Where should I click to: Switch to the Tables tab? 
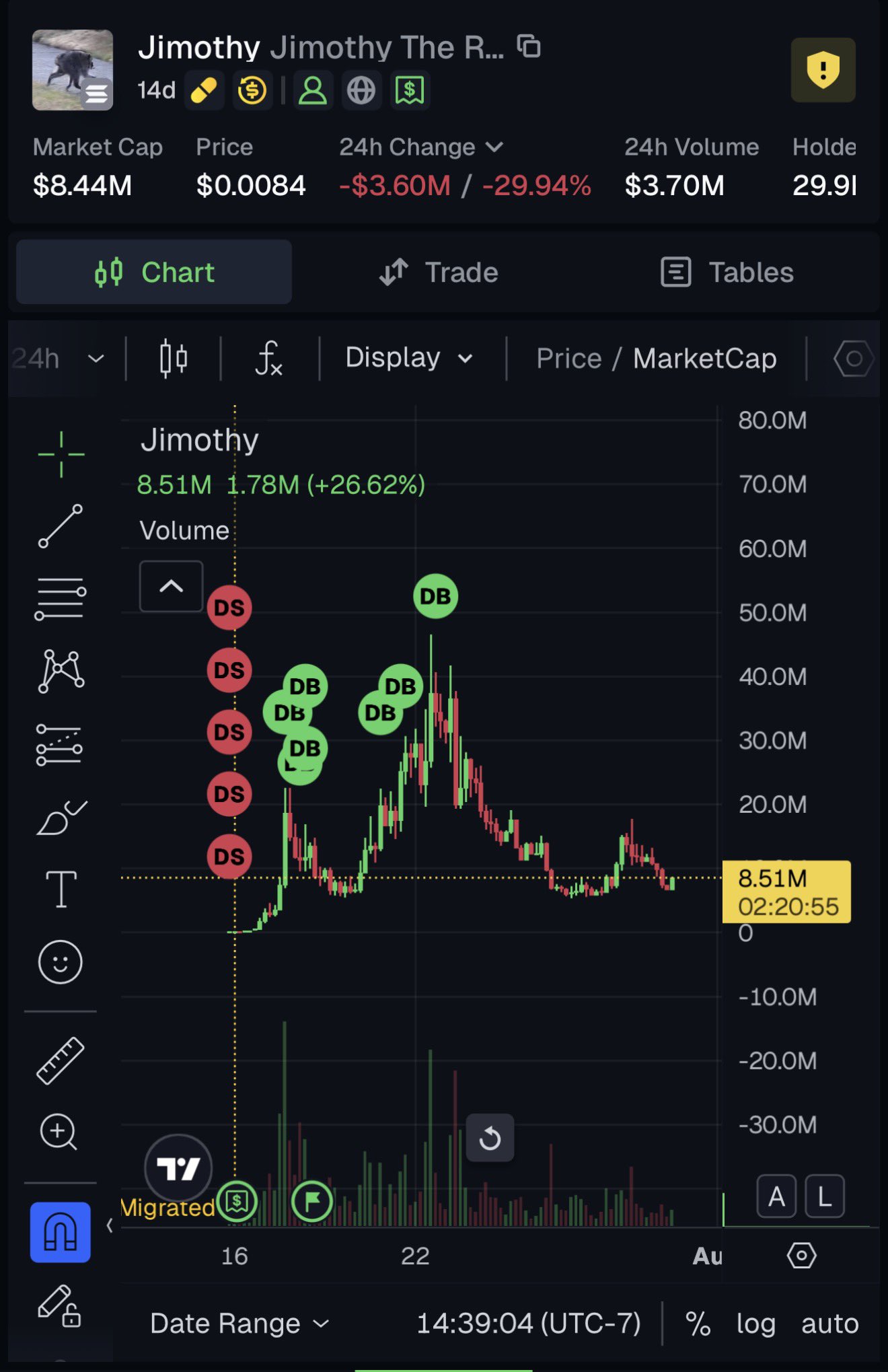click(727, 273)
